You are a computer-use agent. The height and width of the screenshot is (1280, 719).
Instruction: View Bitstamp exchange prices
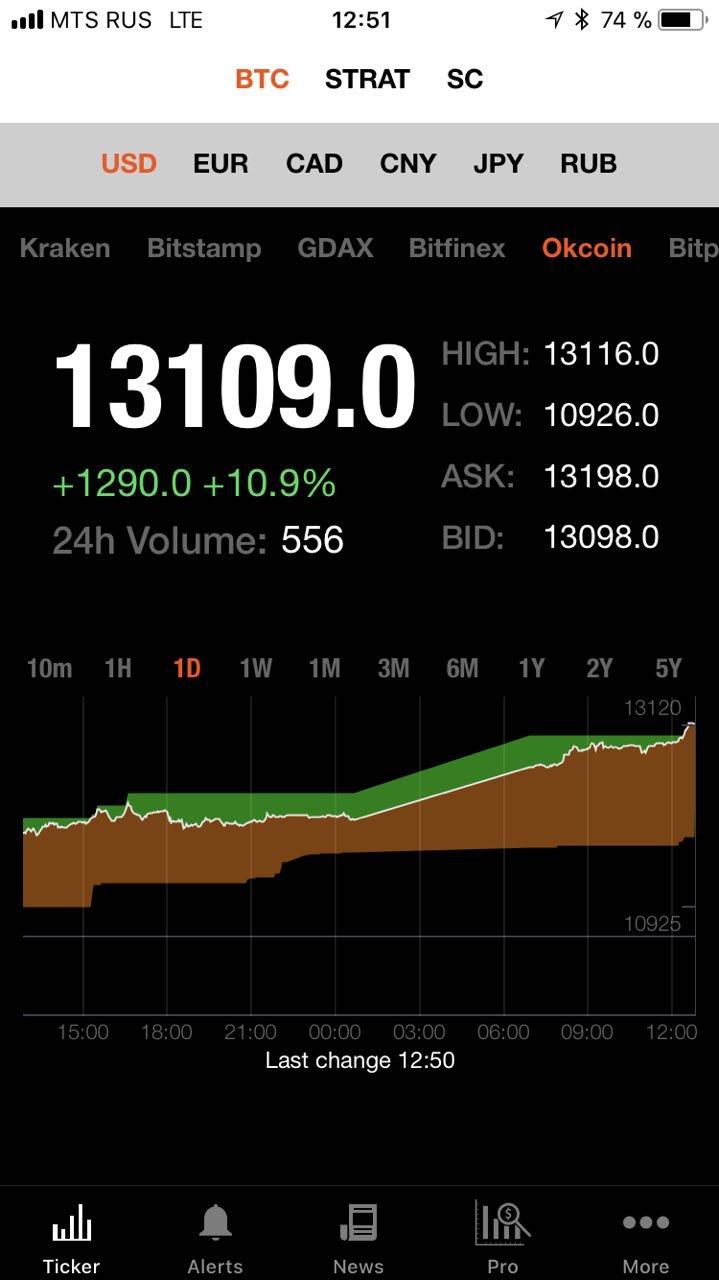pyautogui.click(x=204, y=248)
